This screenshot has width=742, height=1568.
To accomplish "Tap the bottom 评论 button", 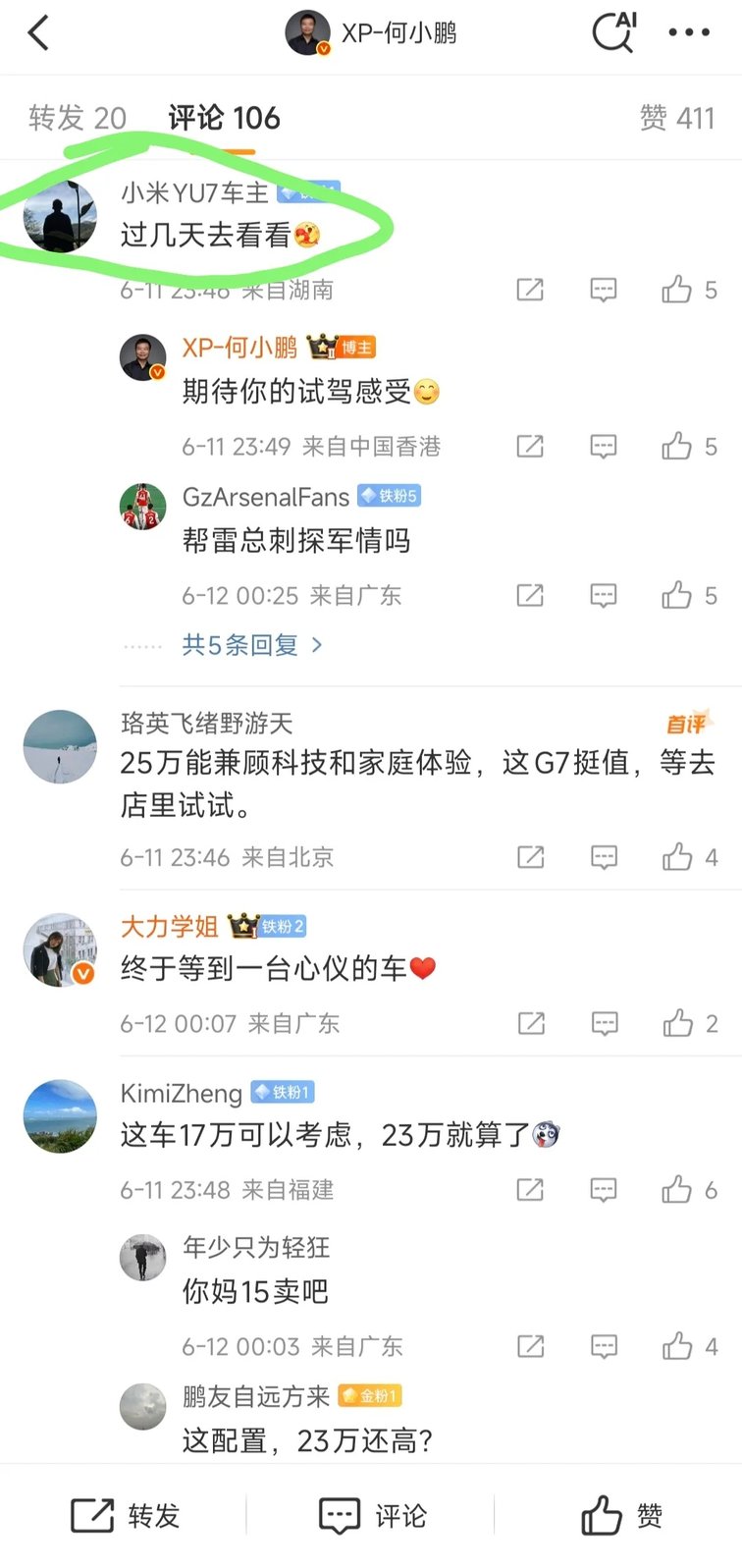I will click(373, 1515).
